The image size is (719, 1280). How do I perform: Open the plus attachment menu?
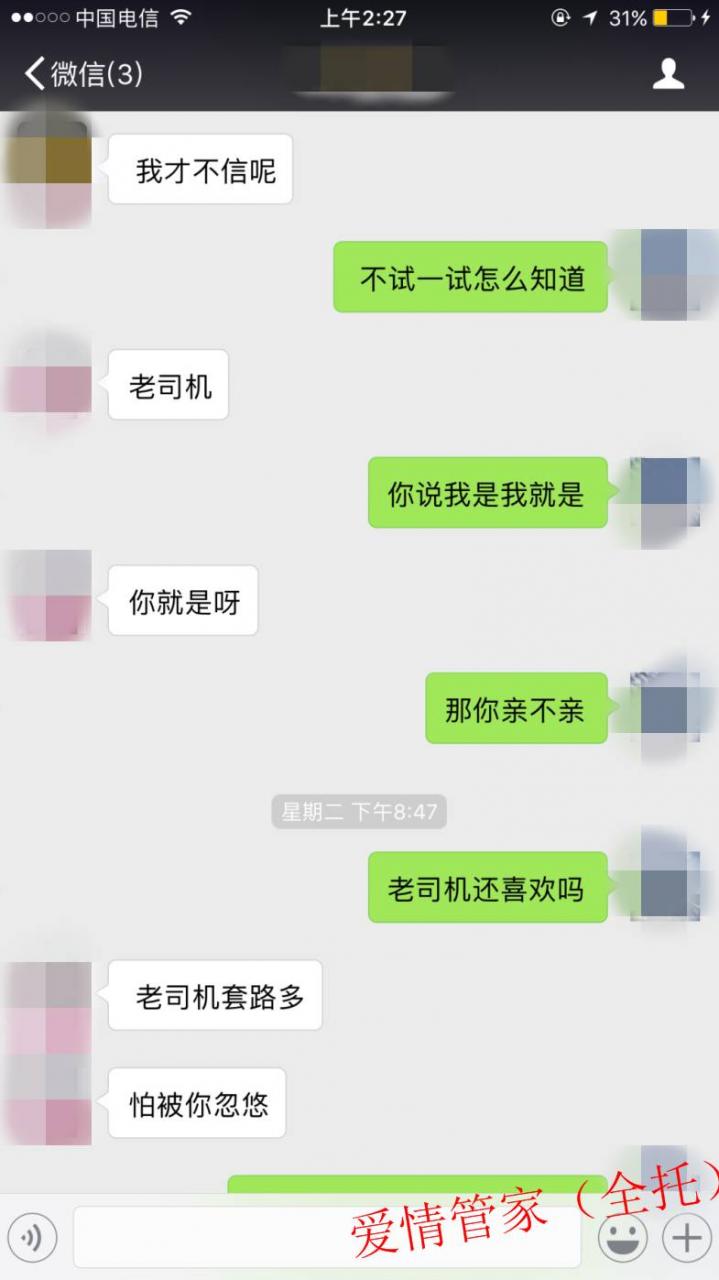coord(686,1239)
